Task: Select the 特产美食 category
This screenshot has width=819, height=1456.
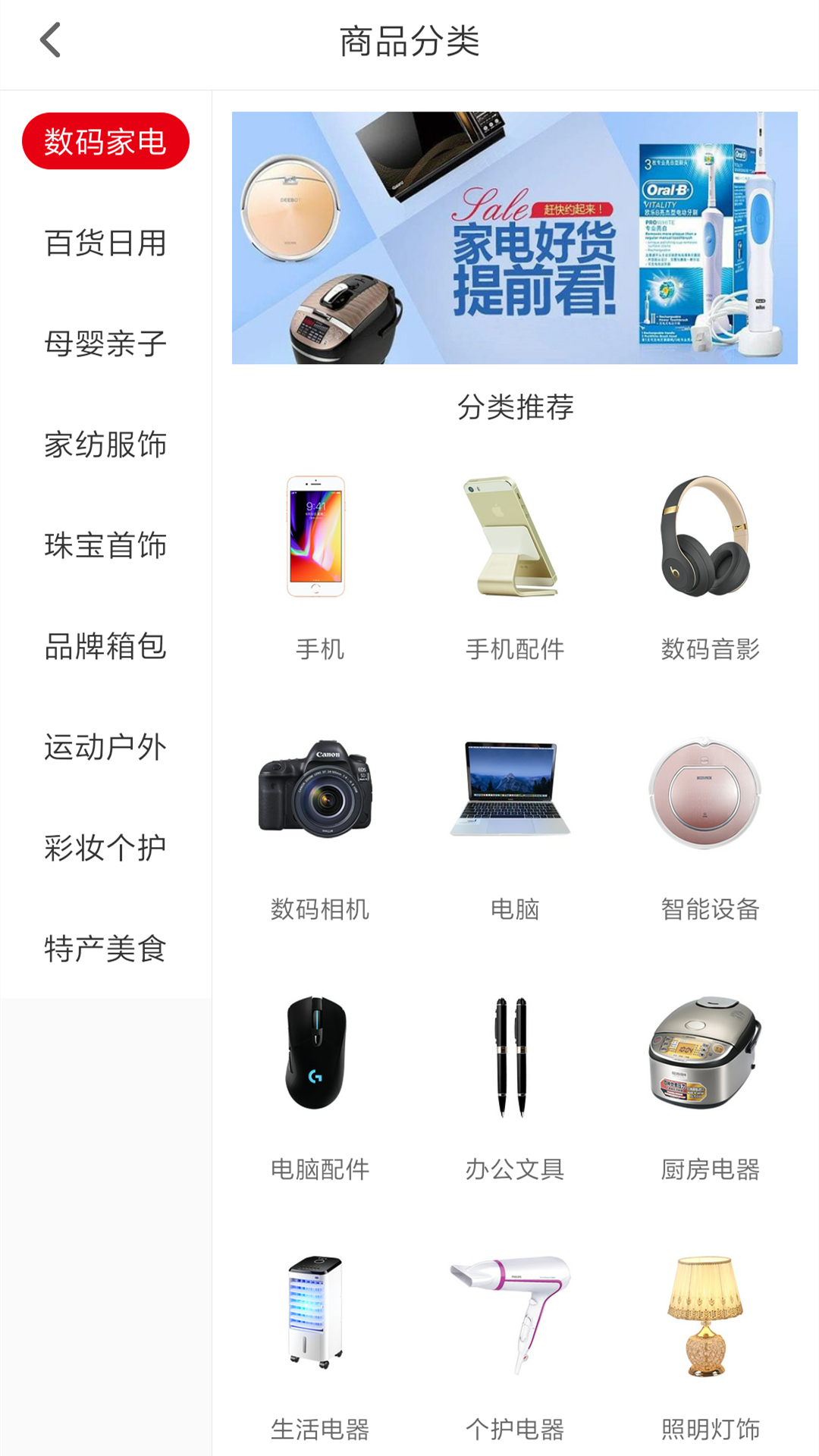Action: pos(105,949)
